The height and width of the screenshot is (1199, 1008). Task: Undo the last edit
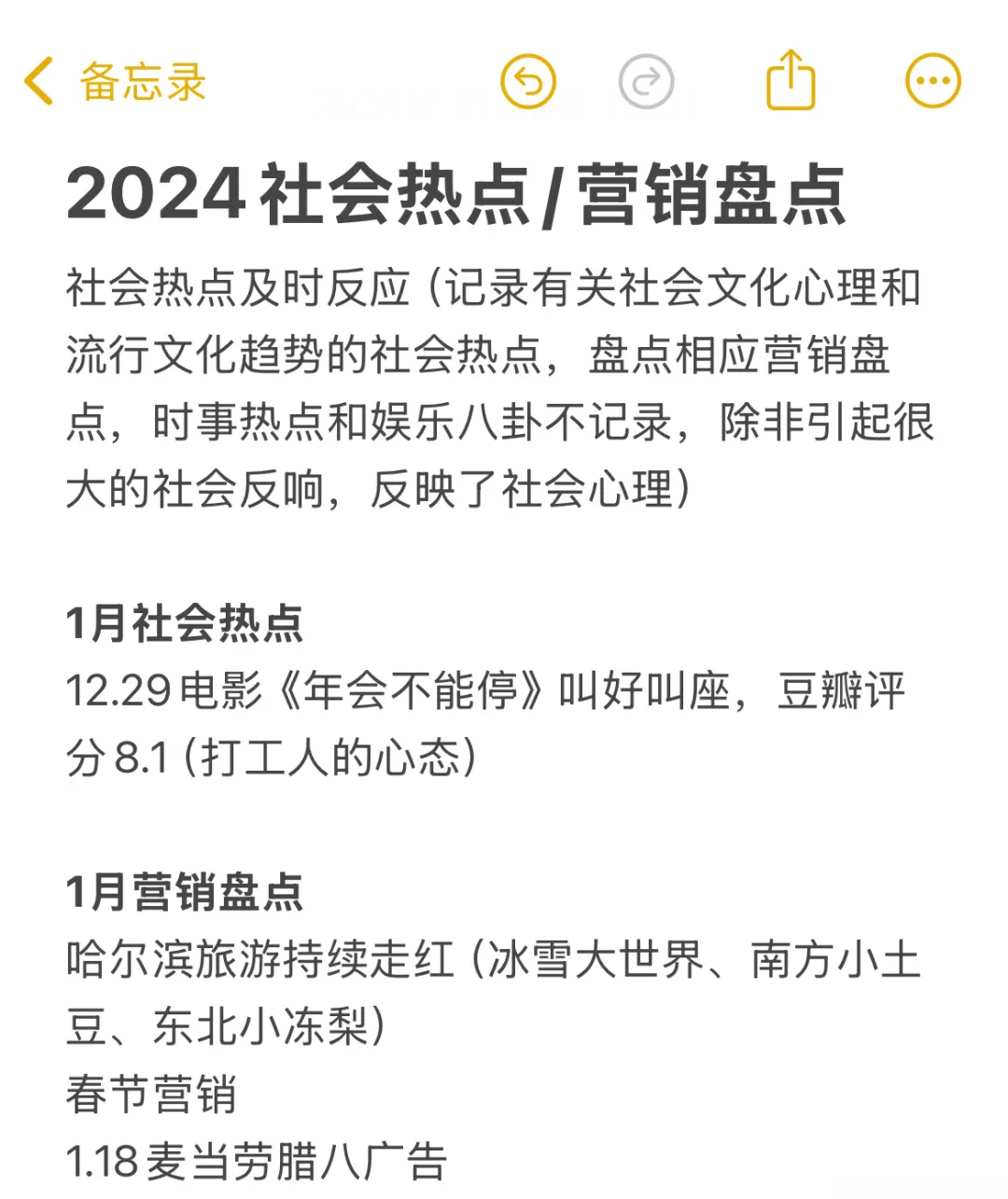528,81
